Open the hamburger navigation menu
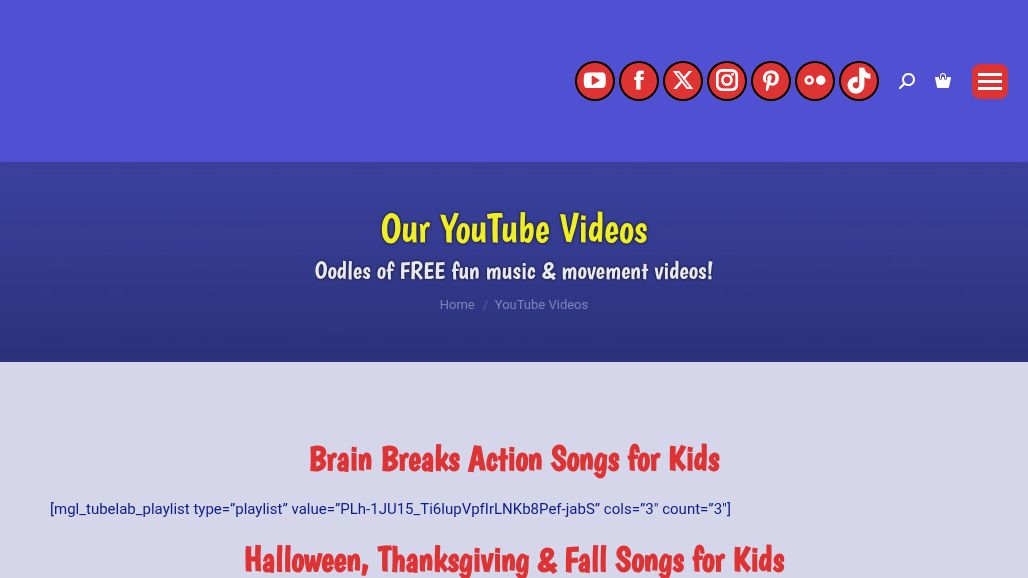This screenshot has width=1028, height=578. (x=990, y=82)
